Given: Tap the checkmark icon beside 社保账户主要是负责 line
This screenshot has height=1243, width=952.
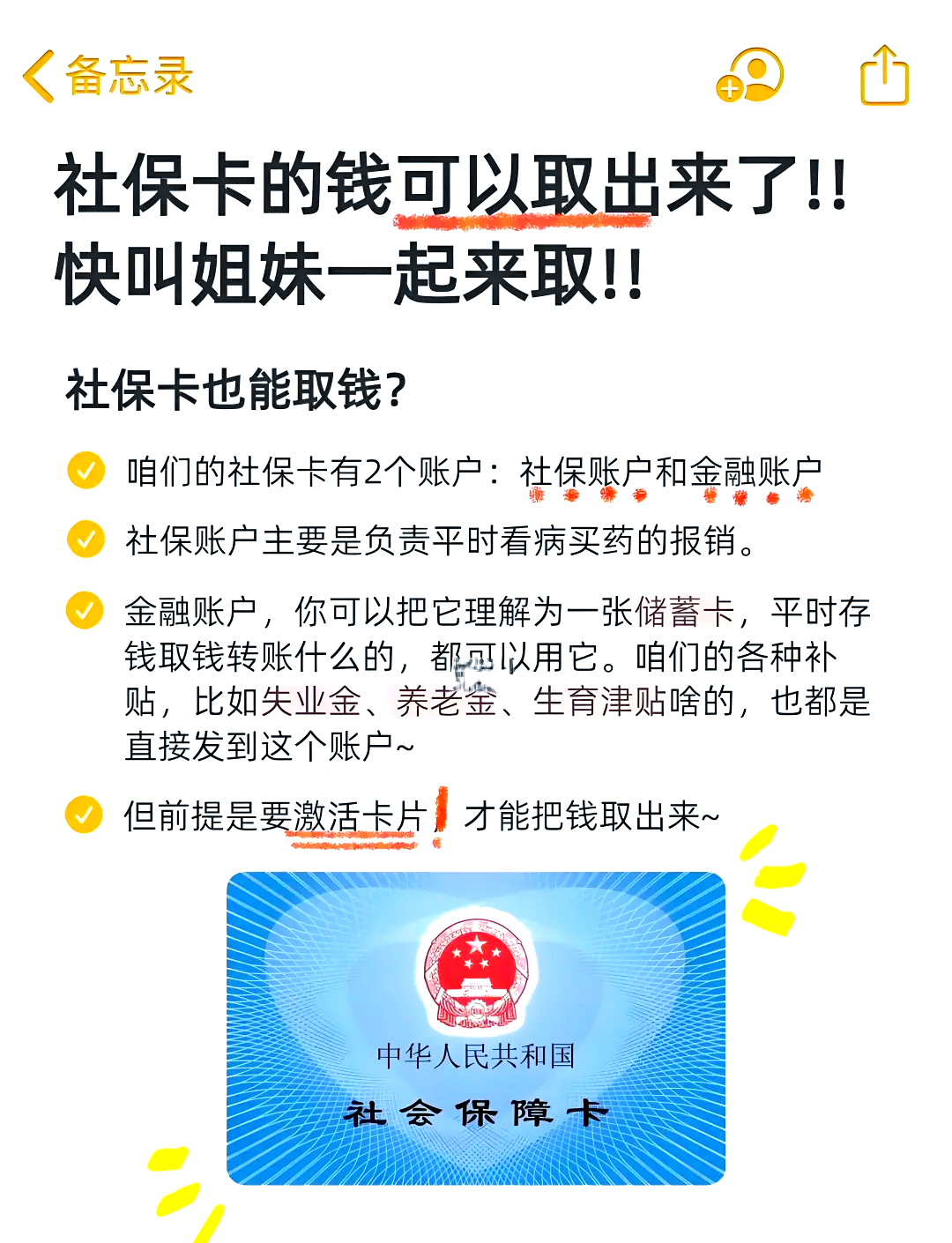Looking at the screenshot, I should click(x=85, y=540).
